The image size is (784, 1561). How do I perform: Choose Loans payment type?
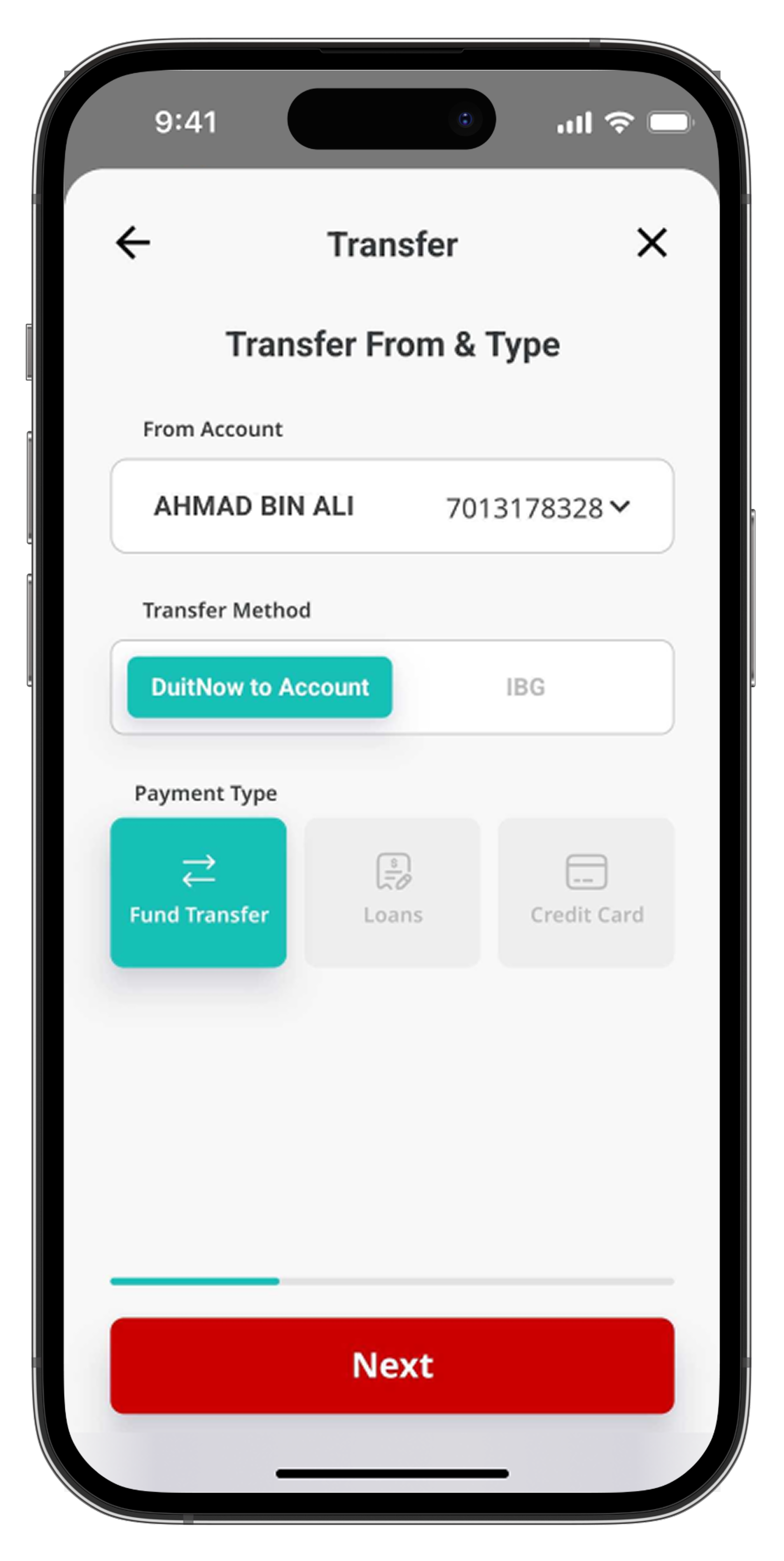pos(393,892)
